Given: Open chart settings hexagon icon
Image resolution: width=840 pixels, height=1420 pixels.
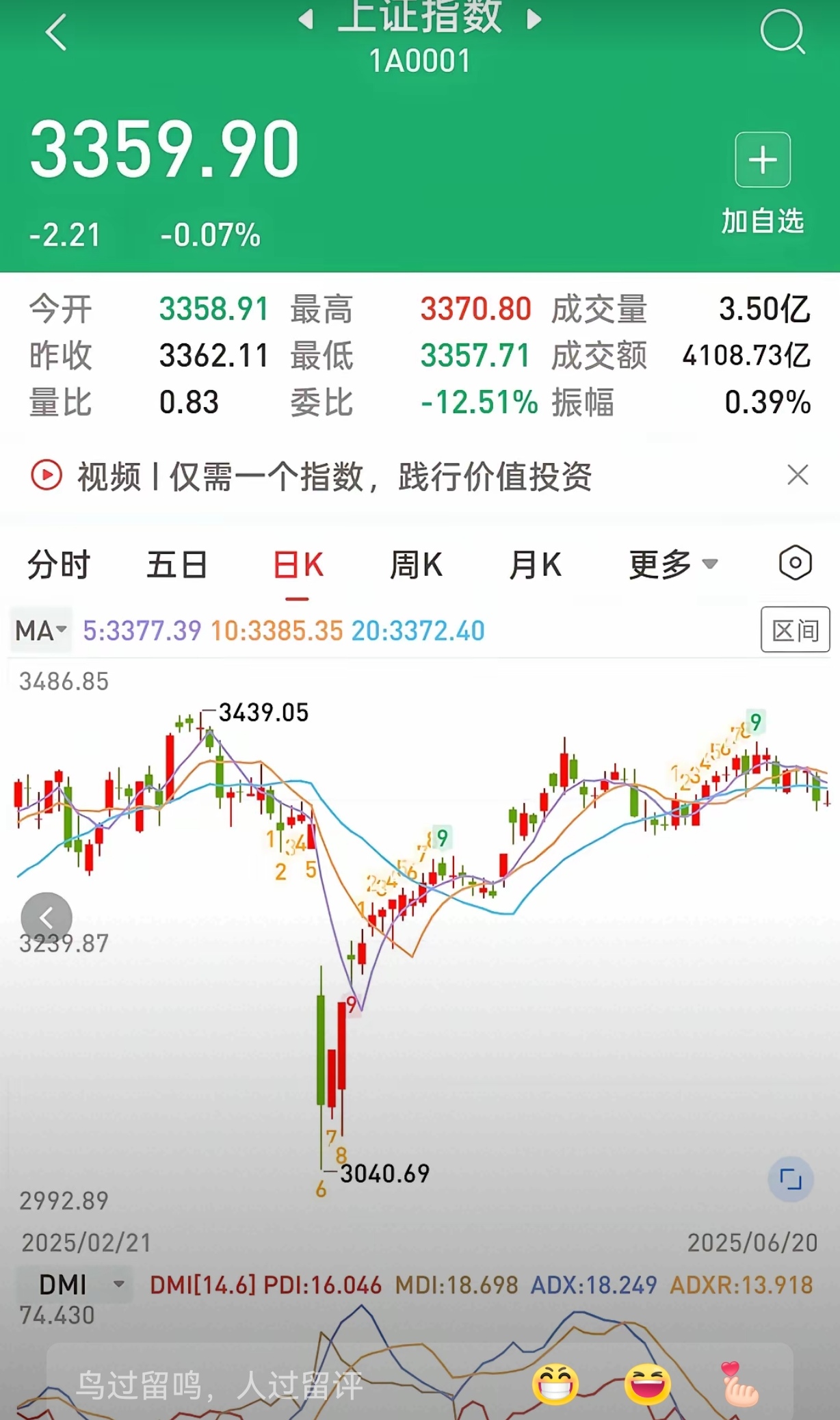Looking at the screenshot, I should 795,563.
